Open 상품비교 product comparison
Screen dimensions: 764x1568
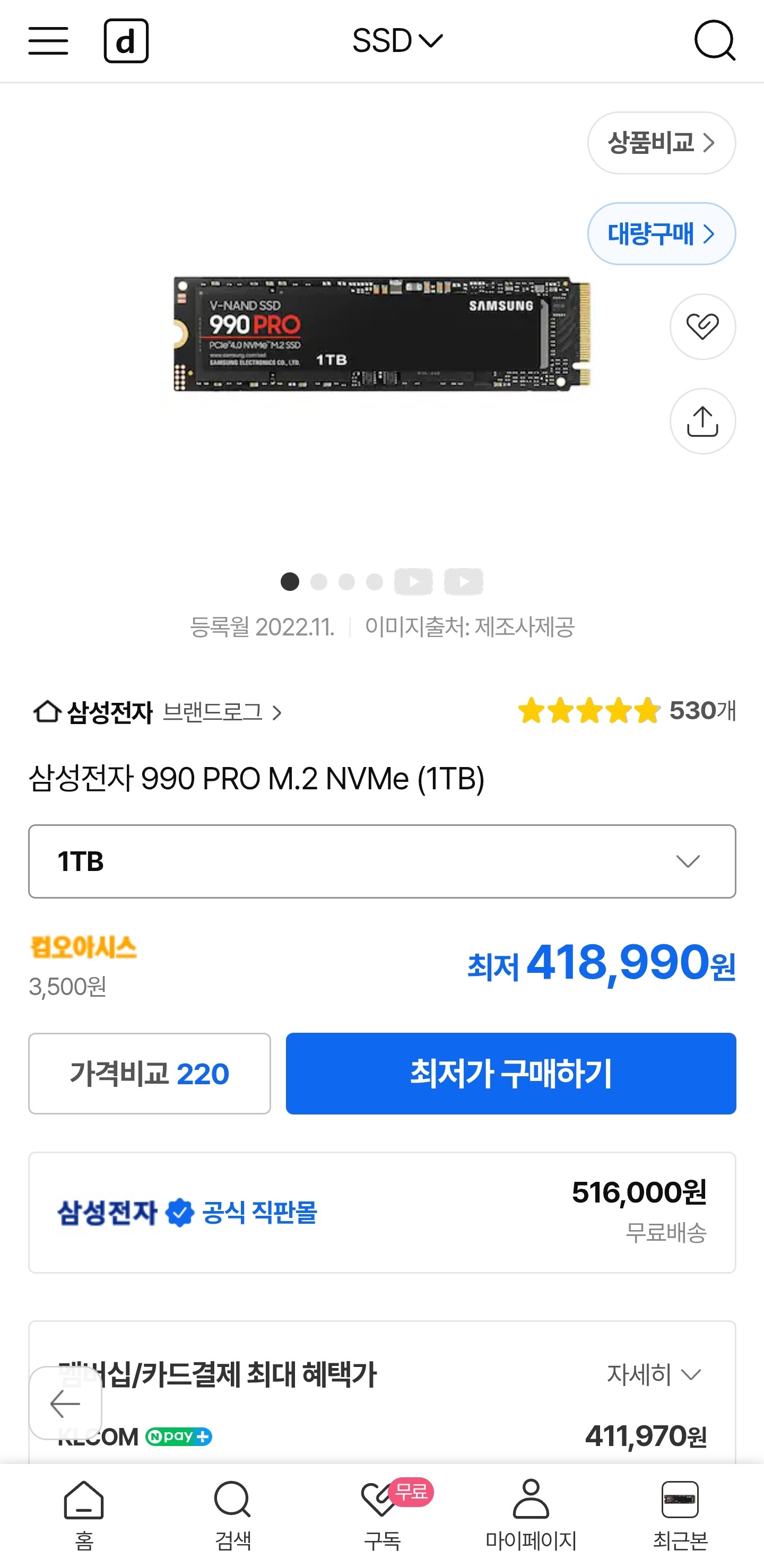tap(661, 143)
